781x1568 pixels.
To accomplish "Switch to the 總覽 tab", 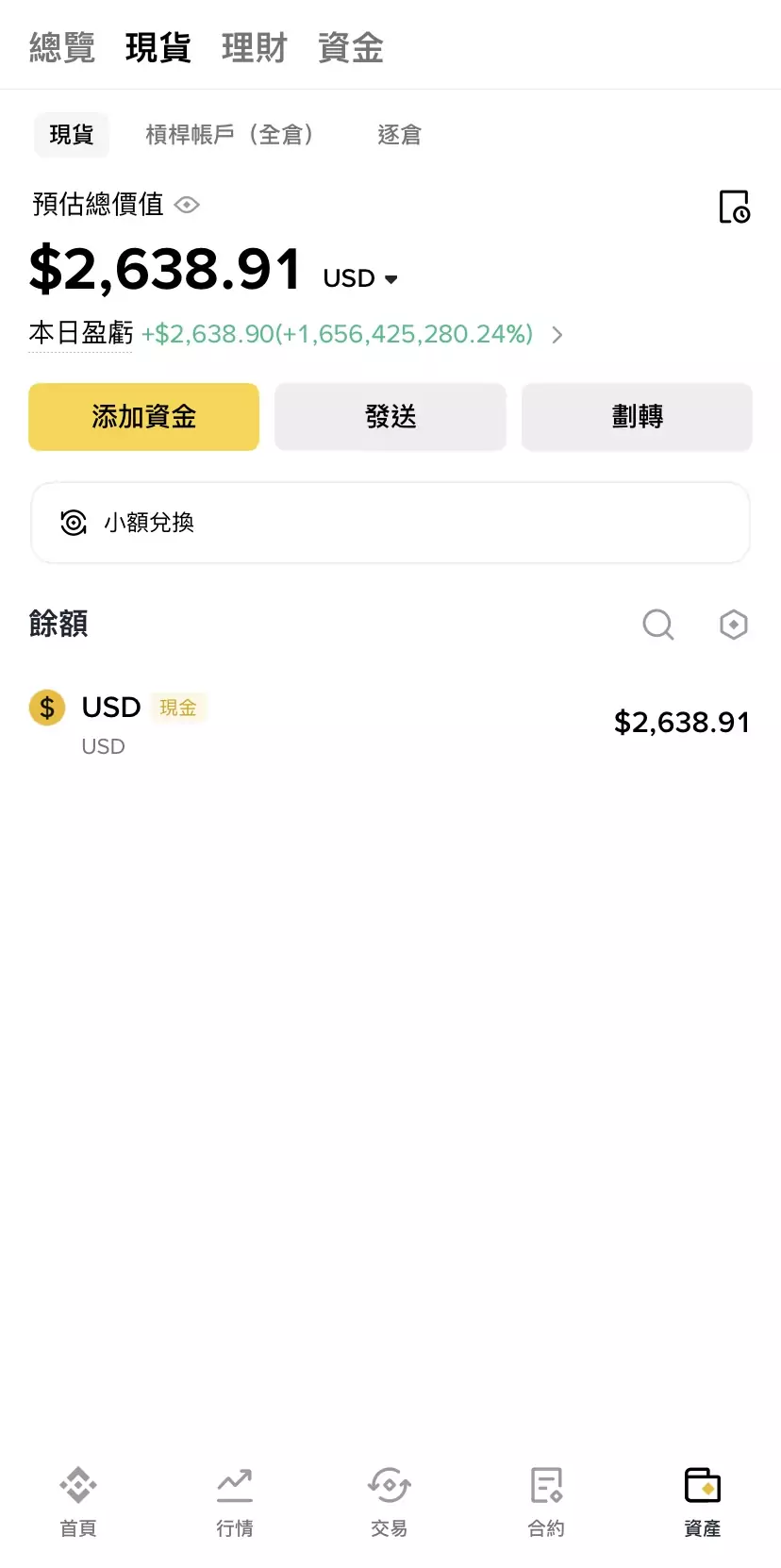I will [x=62, y=47].
